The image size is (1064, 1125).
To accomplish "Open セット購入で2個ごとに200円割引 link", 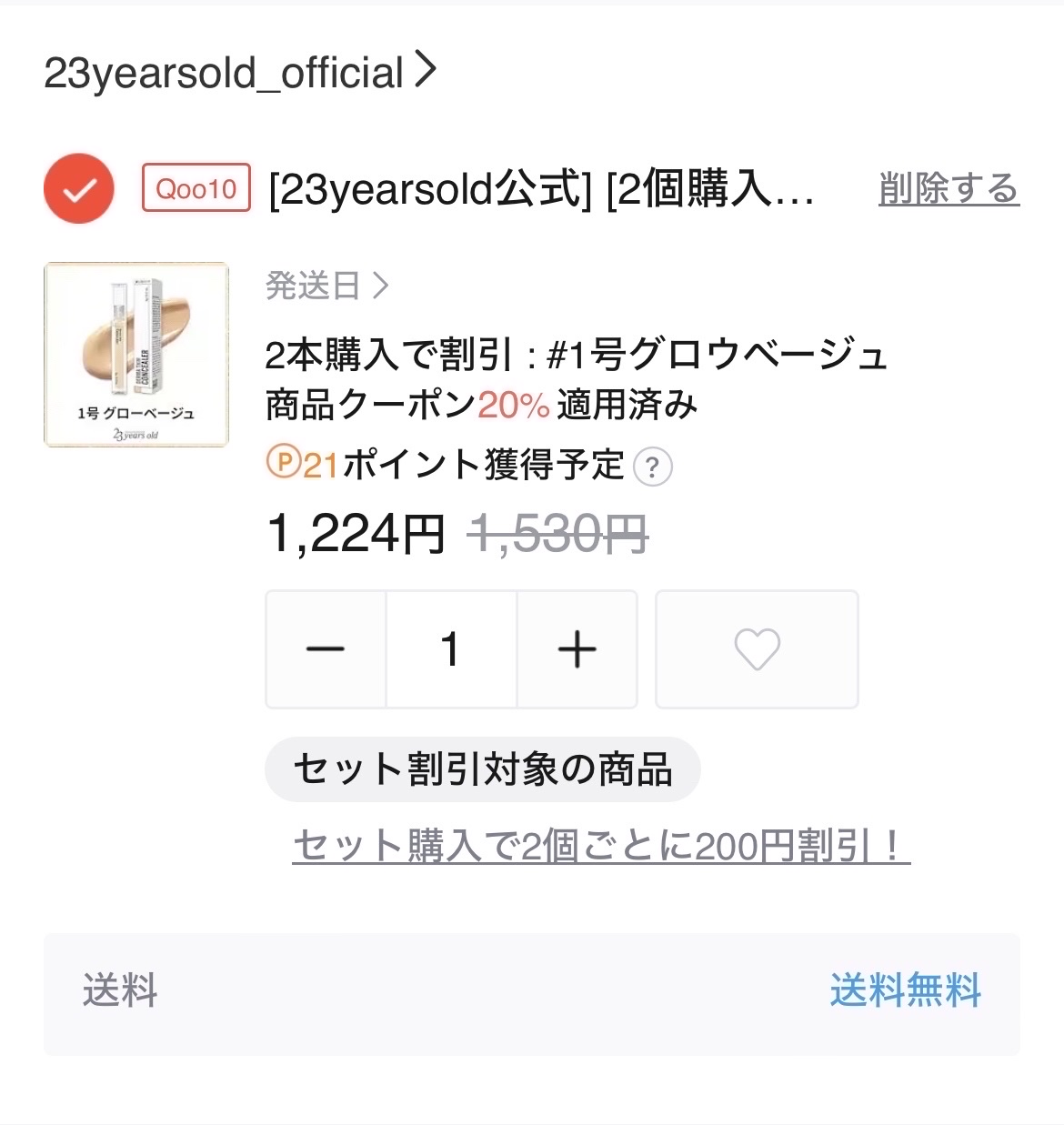I will pyautogui.click(x=600, y=847).
